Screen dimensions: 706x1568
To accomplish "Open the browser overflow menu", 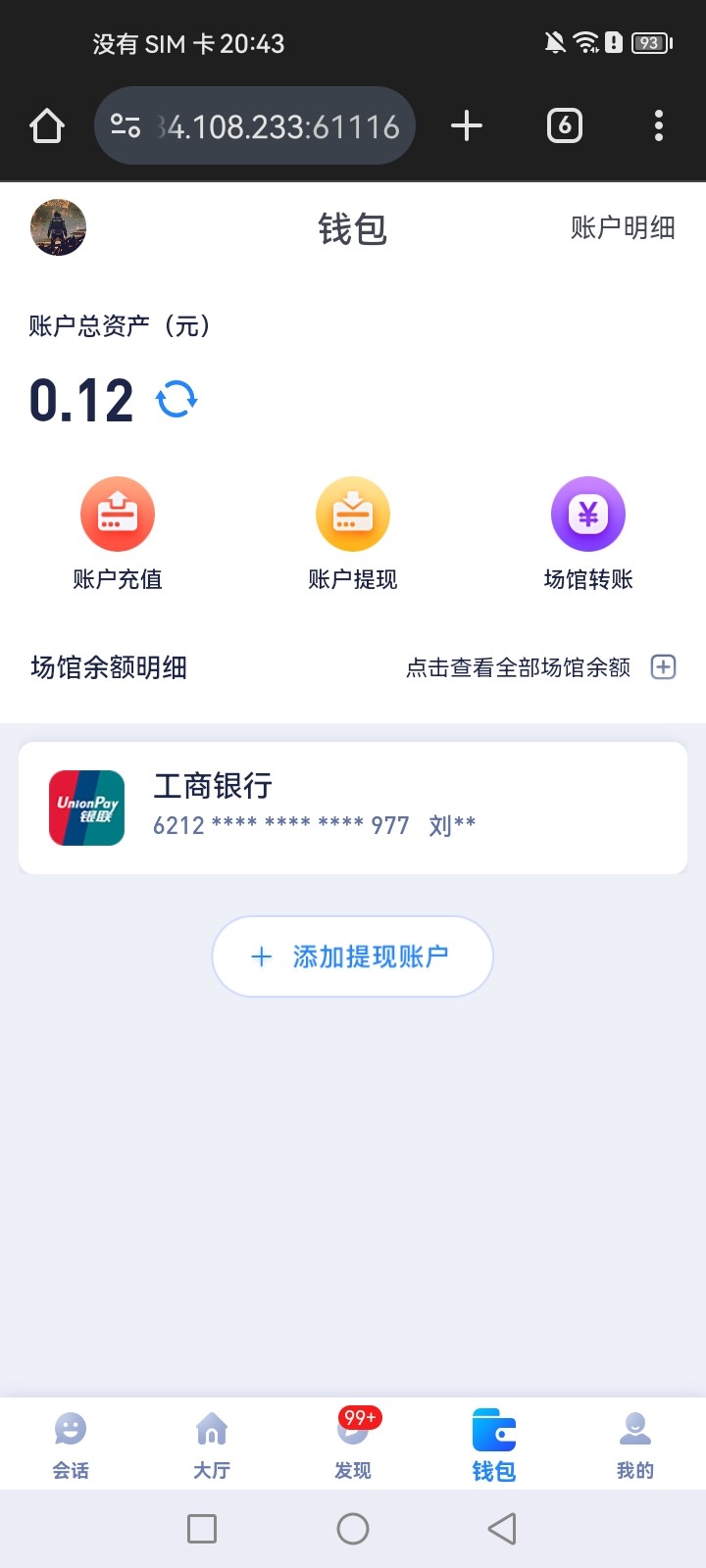I will 658,126.
